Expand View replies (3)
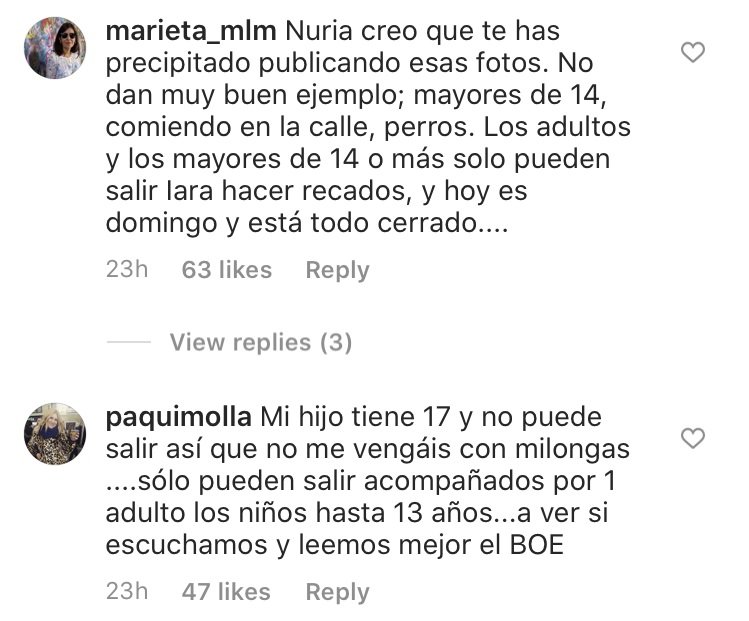749x621 pixels. click(260, 343)
